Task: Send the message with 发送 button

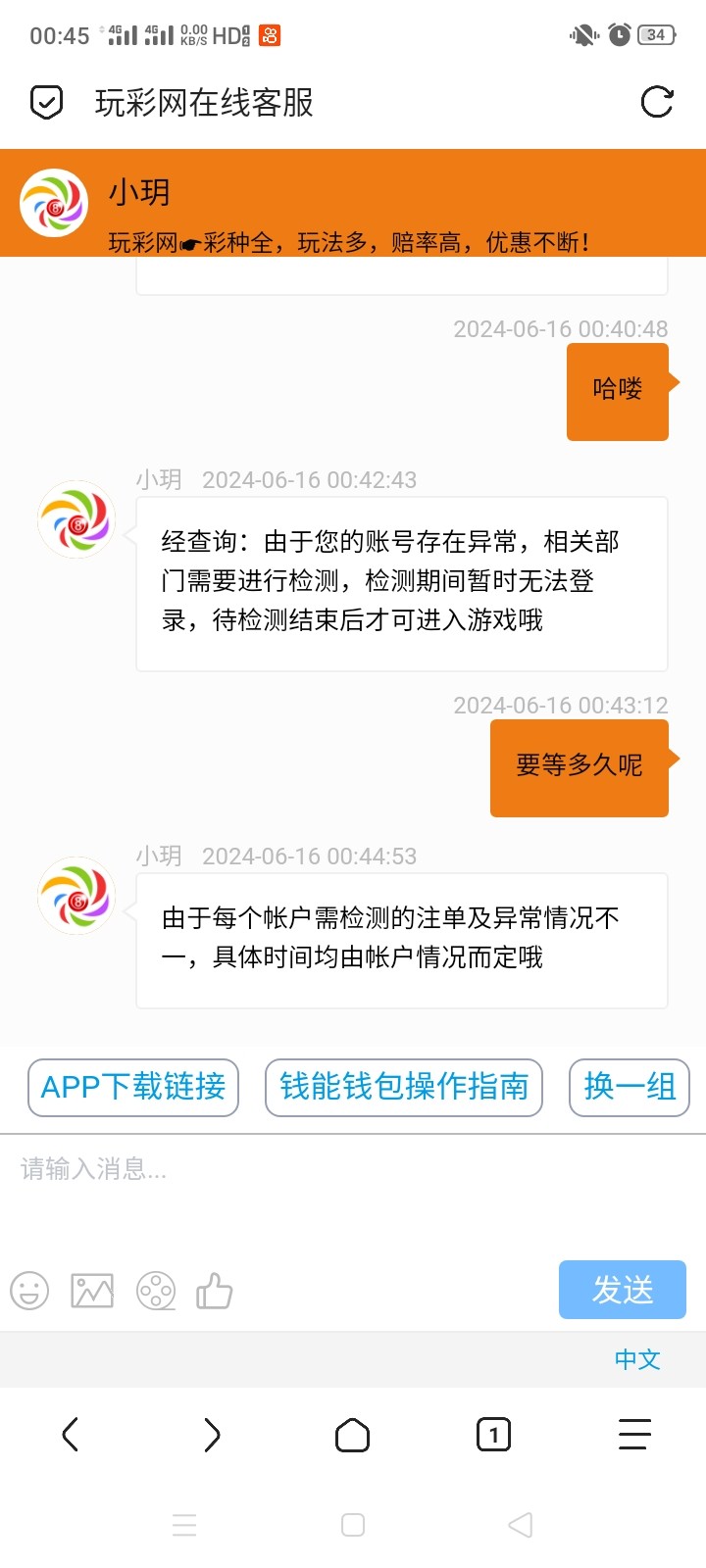Action: pos(622,1290)
